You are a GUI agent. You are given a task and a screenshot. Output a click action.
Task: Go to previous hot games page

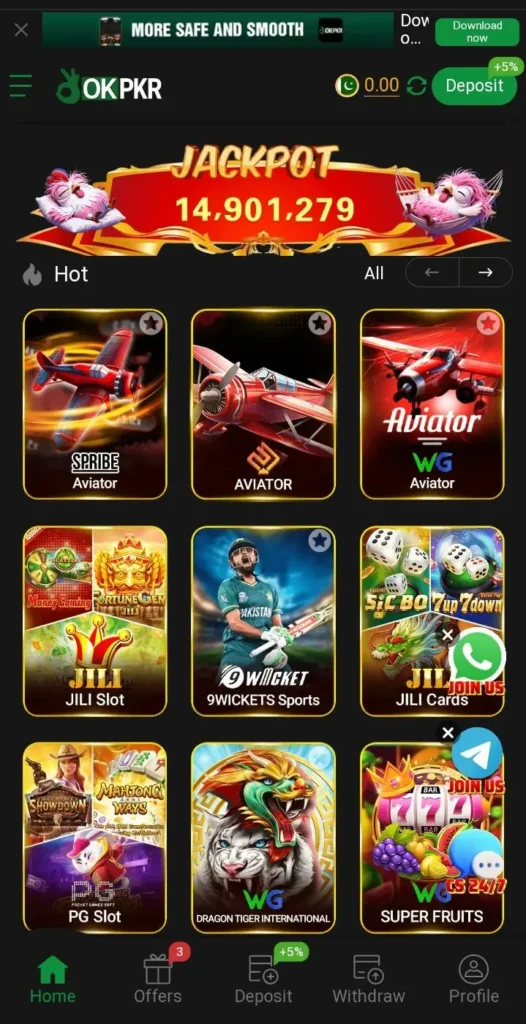pyautogui.click(x=432, y=272)
